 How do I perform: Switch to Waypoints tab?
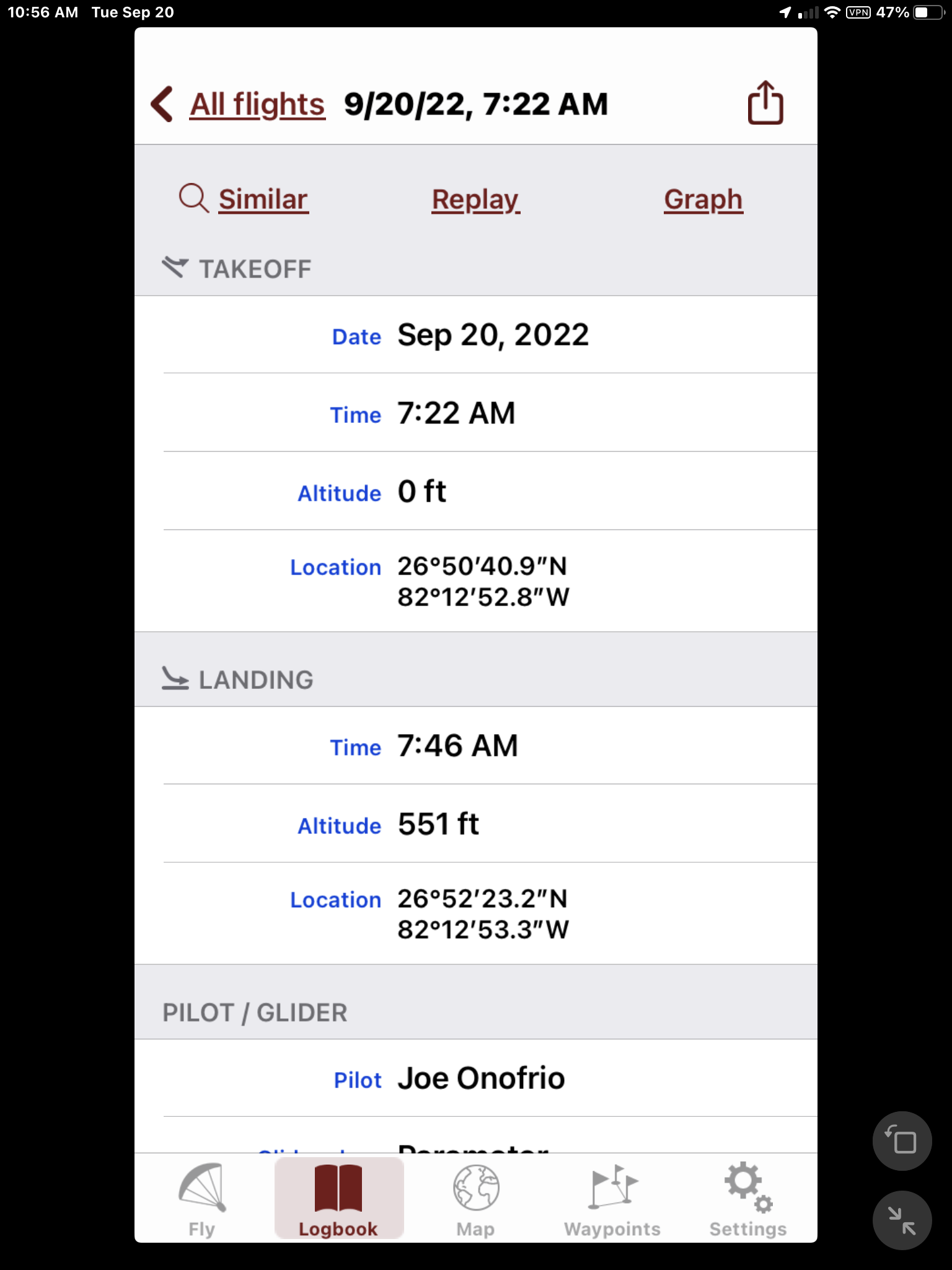(612, 1199)
